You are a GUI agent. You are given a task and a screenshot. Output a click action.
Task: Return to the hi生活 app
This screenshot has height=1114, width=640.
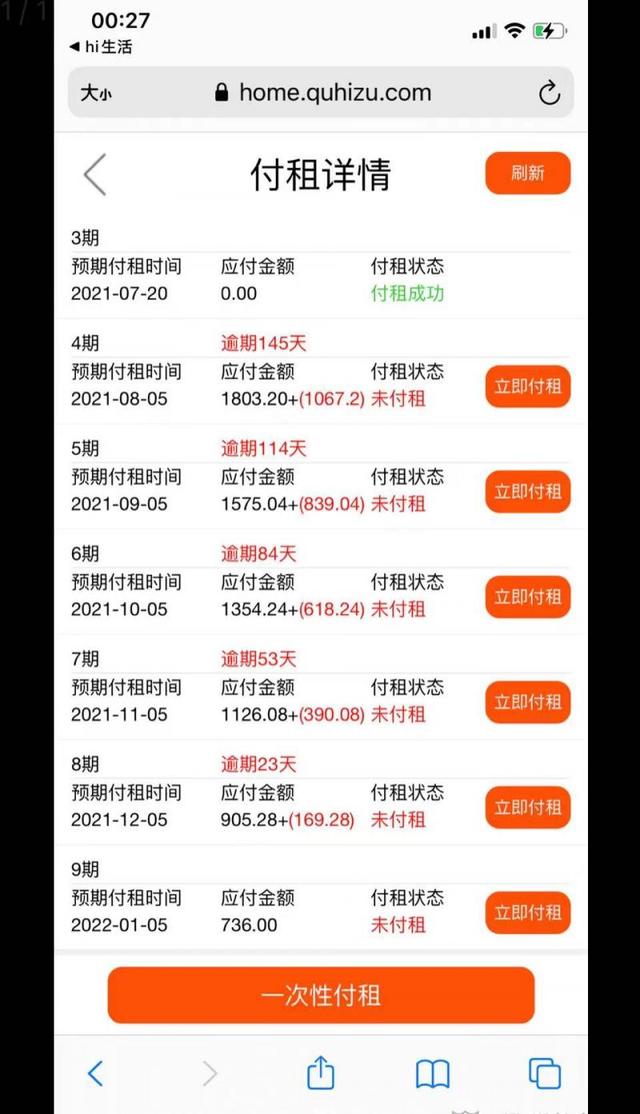pos(101,47)
